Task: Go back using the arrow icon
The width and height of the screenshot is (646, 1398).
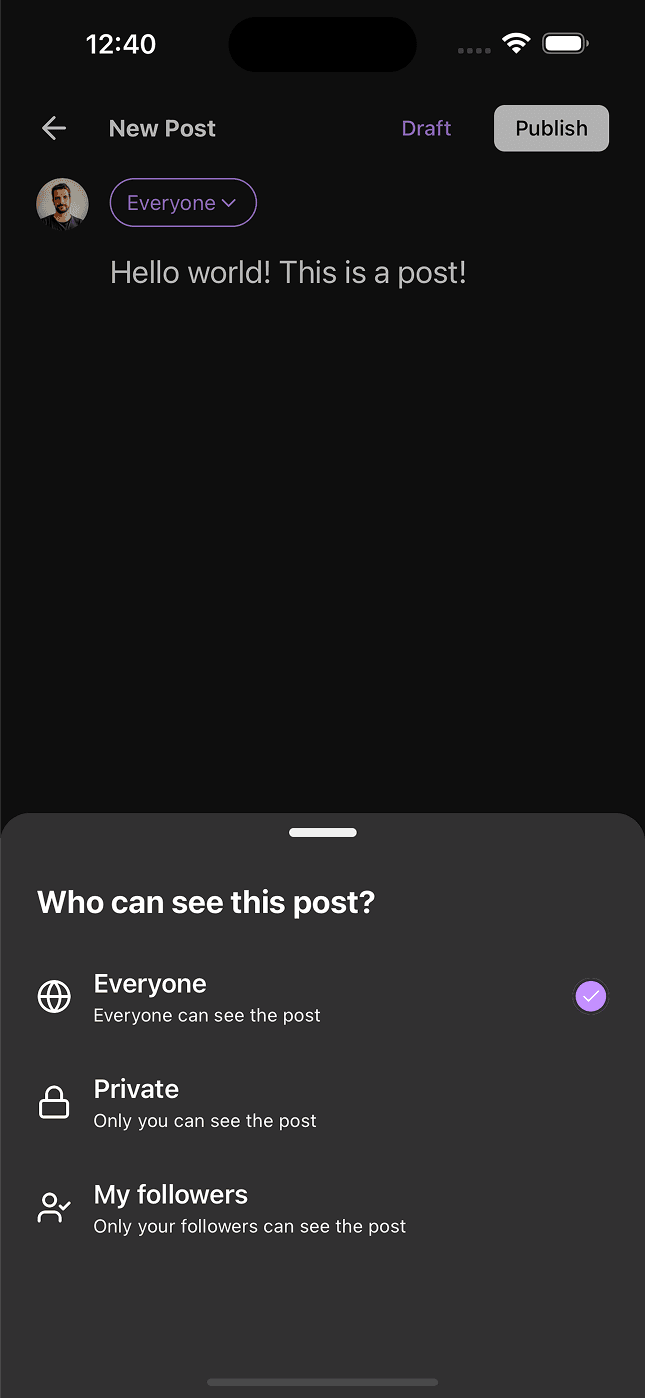Action: (54, 128)
